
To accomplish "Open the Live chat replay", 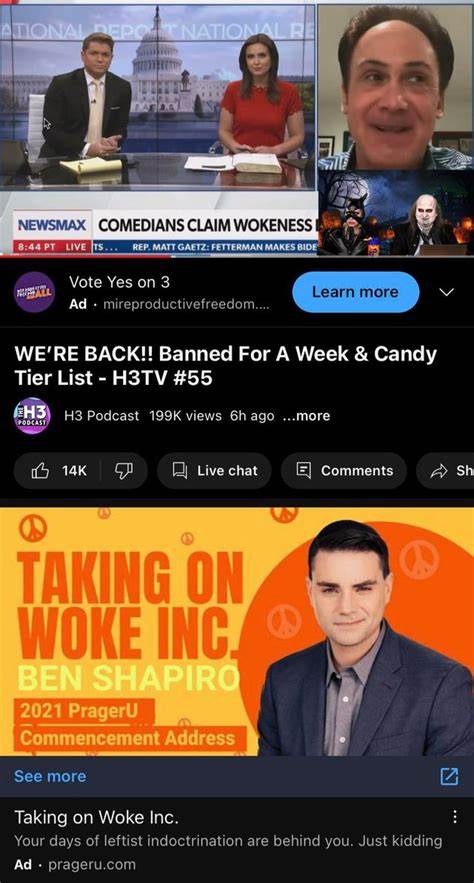I will click(214, 471).
